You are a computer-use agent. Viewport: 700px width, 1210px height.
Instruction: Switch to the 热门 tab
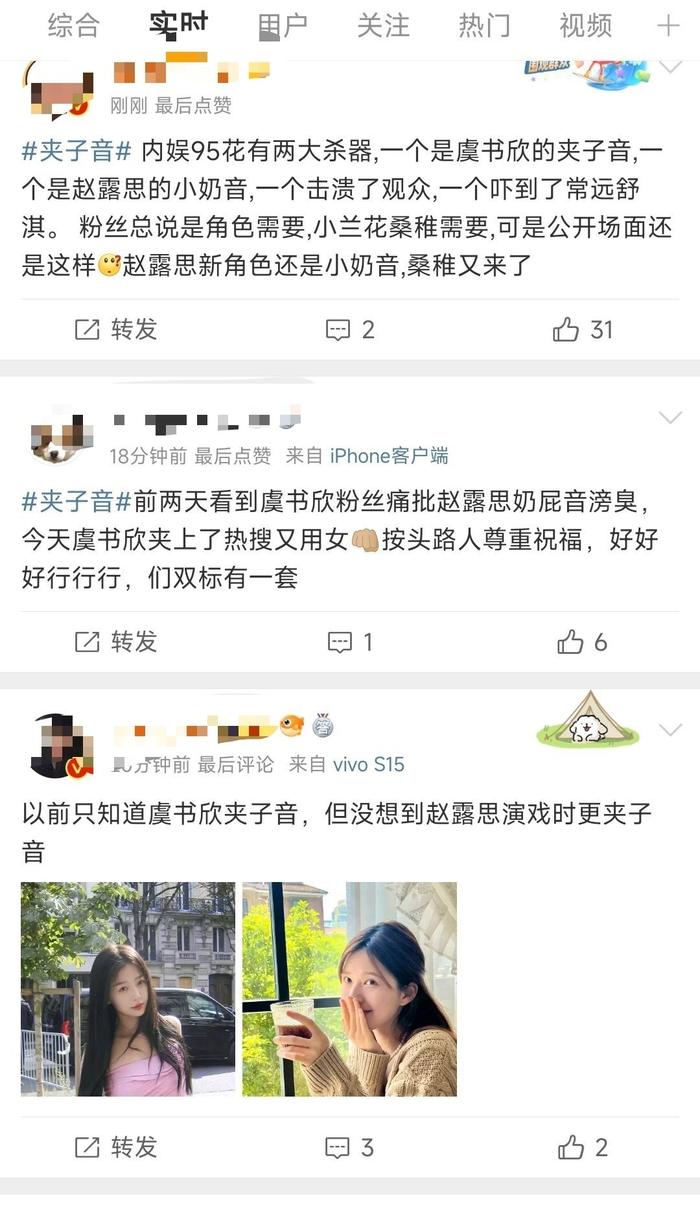(x=484, y=26)
